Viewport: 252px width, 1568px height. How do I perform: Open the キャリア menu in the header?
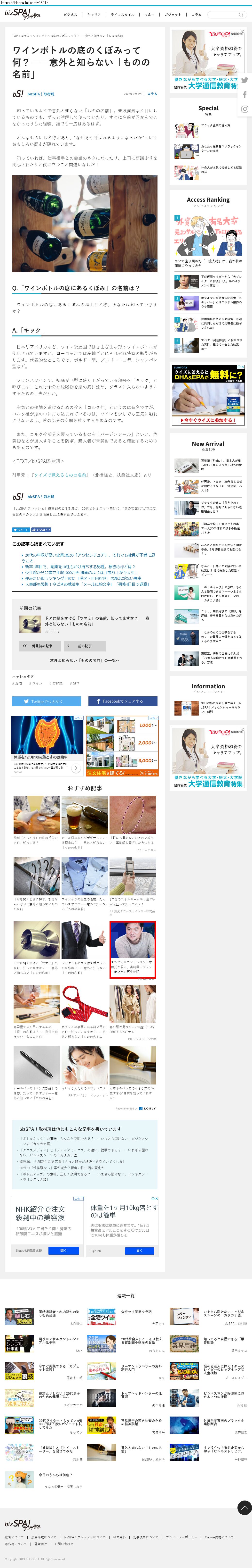(94, 15)
